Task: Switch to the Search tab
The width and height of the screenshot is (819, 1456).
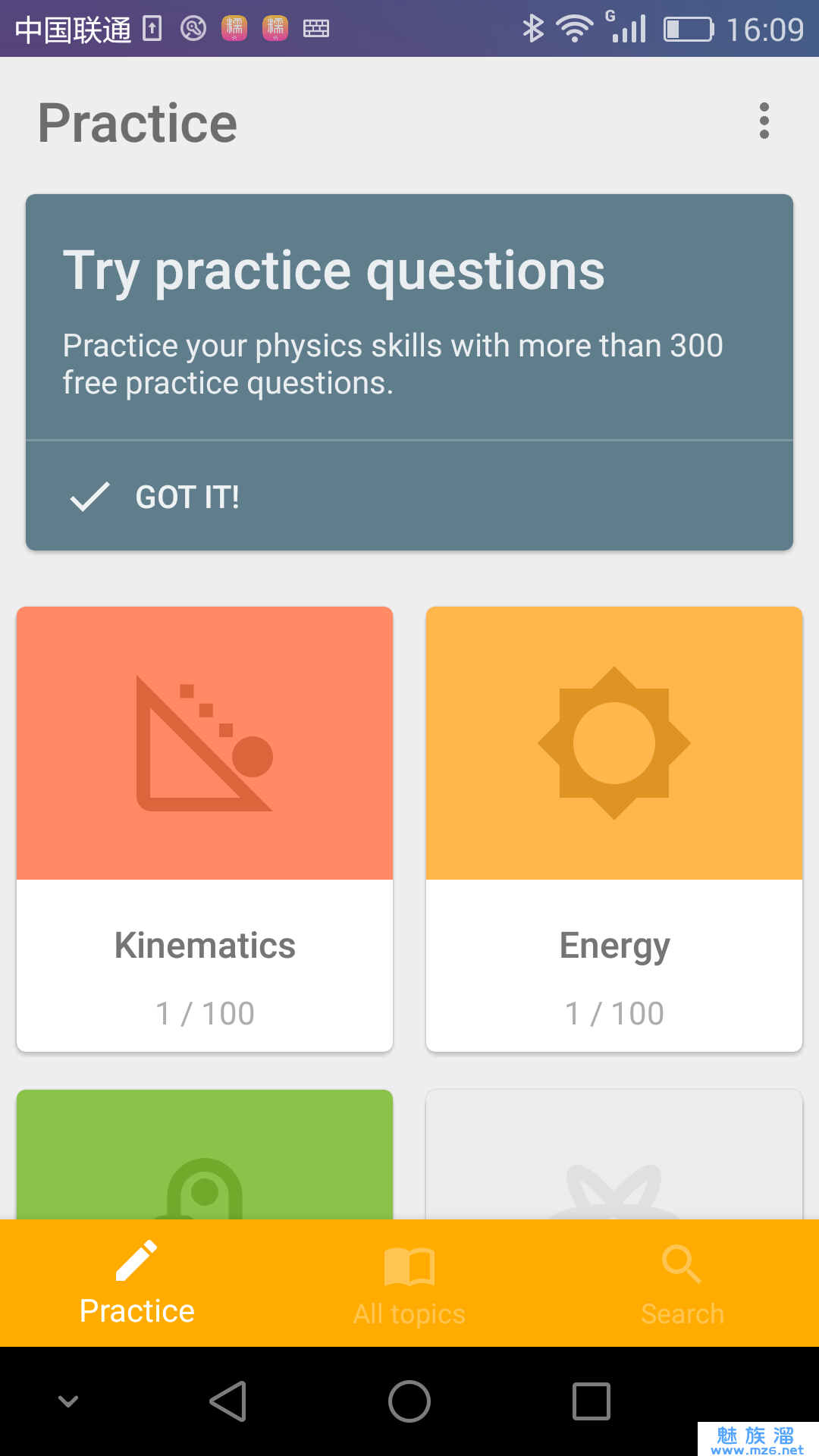Action: click(682, 1284)
